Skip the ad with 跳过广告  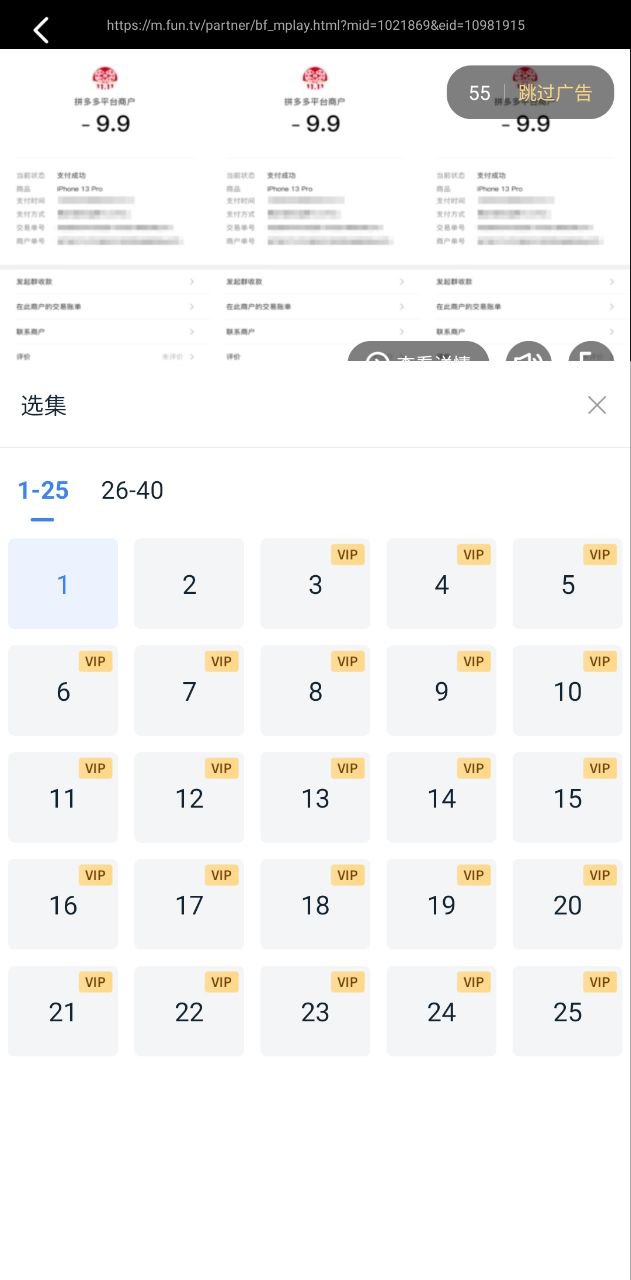pyautogui.click(x=555, y=93)
